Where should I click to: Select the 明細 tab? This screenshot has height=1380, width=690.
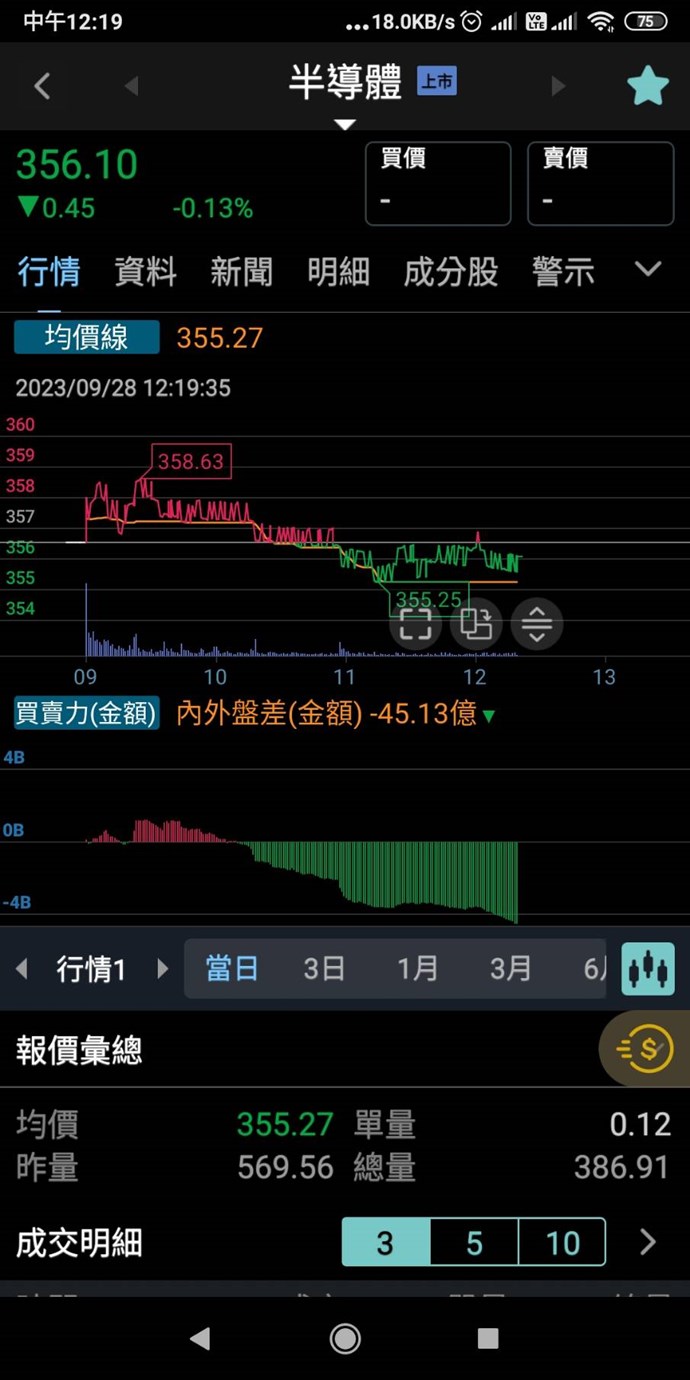[x=338, y=271]
